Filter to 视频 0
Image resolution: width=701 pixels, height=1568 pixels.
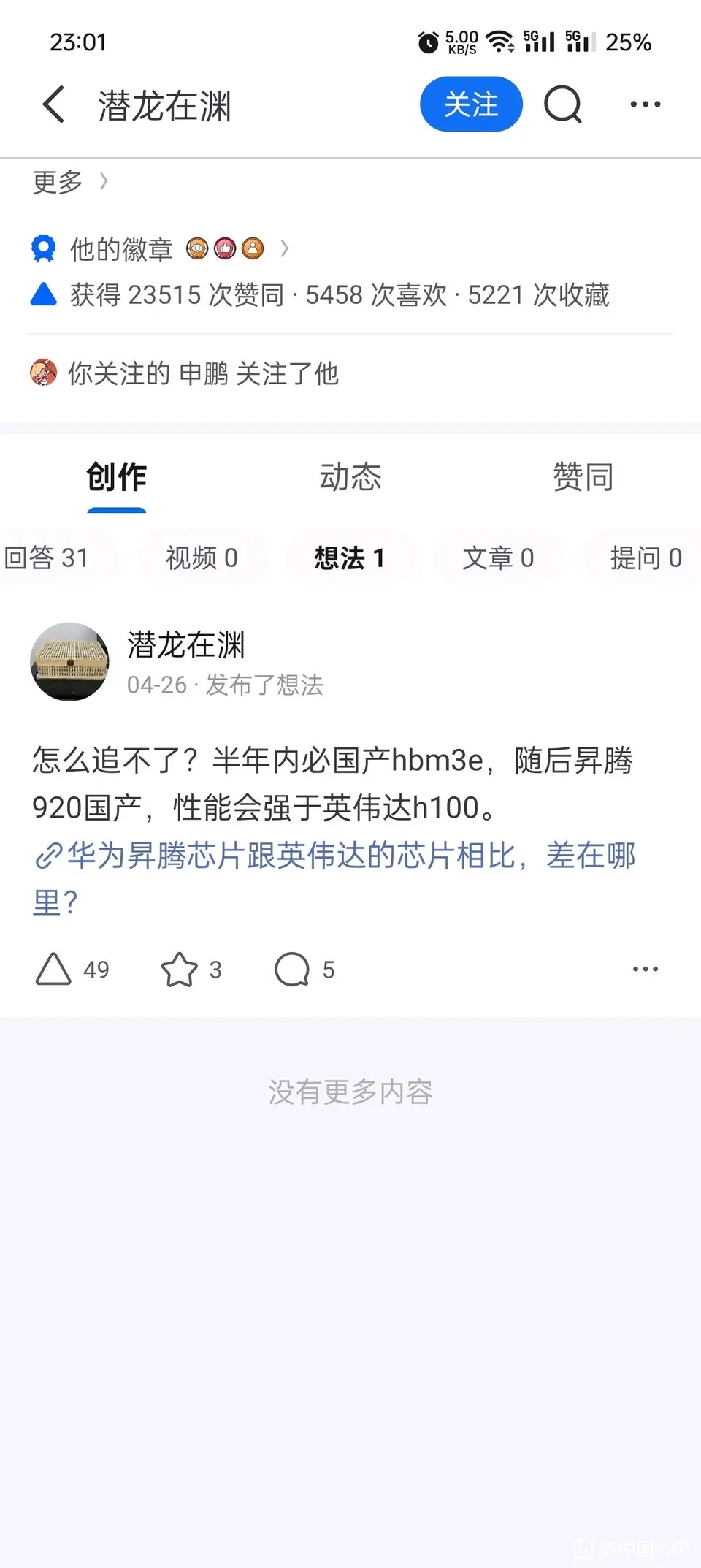pos(202,558)
